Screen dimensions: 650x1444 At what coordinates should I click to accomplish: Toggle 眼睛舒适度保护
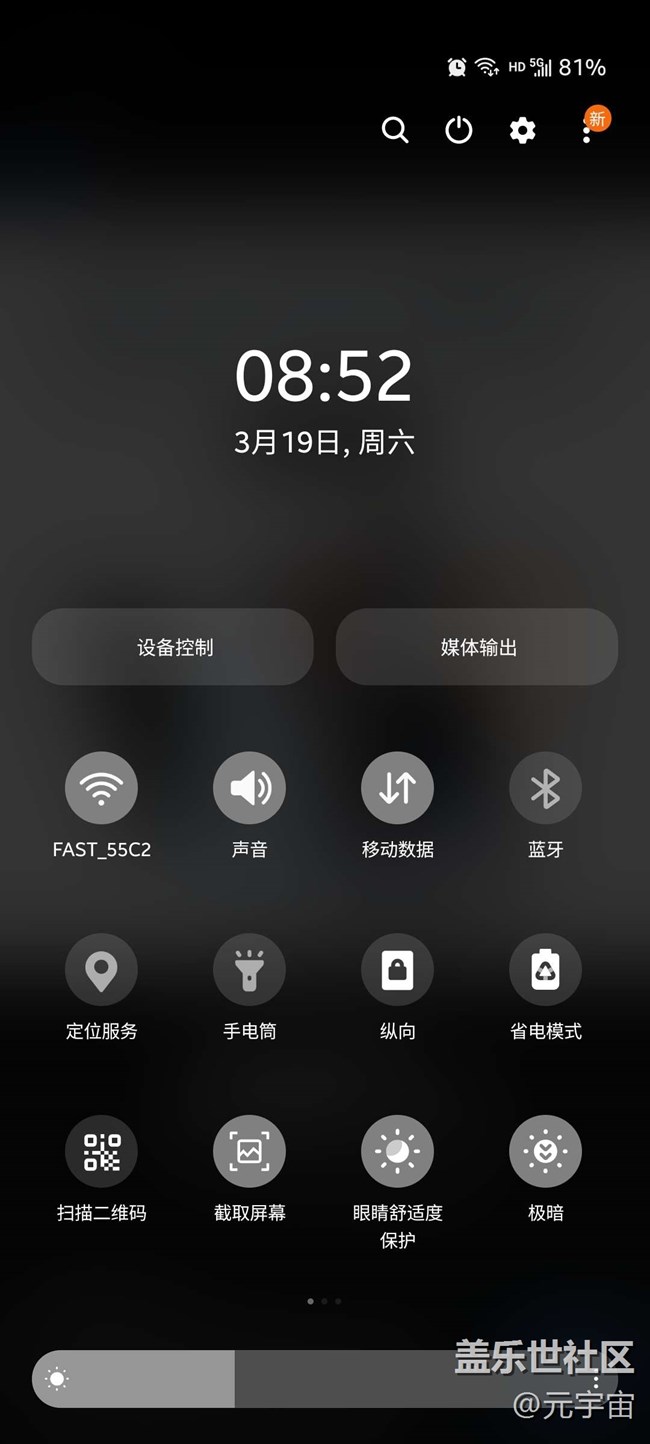[x=397, y=1152]
